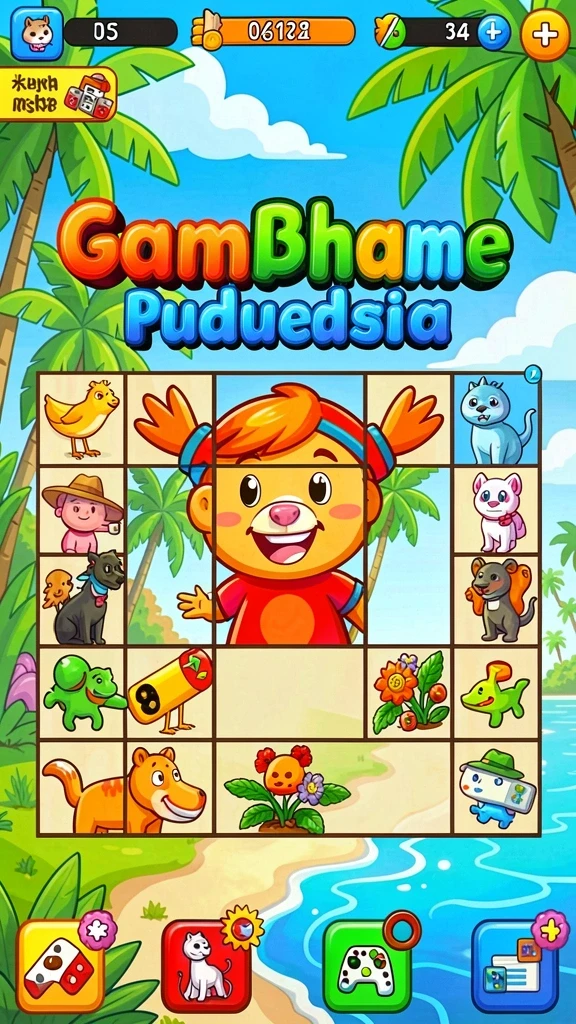Choose the yellow cannon tile
The height and width of the screenshot is (1024, 576).
170,693
